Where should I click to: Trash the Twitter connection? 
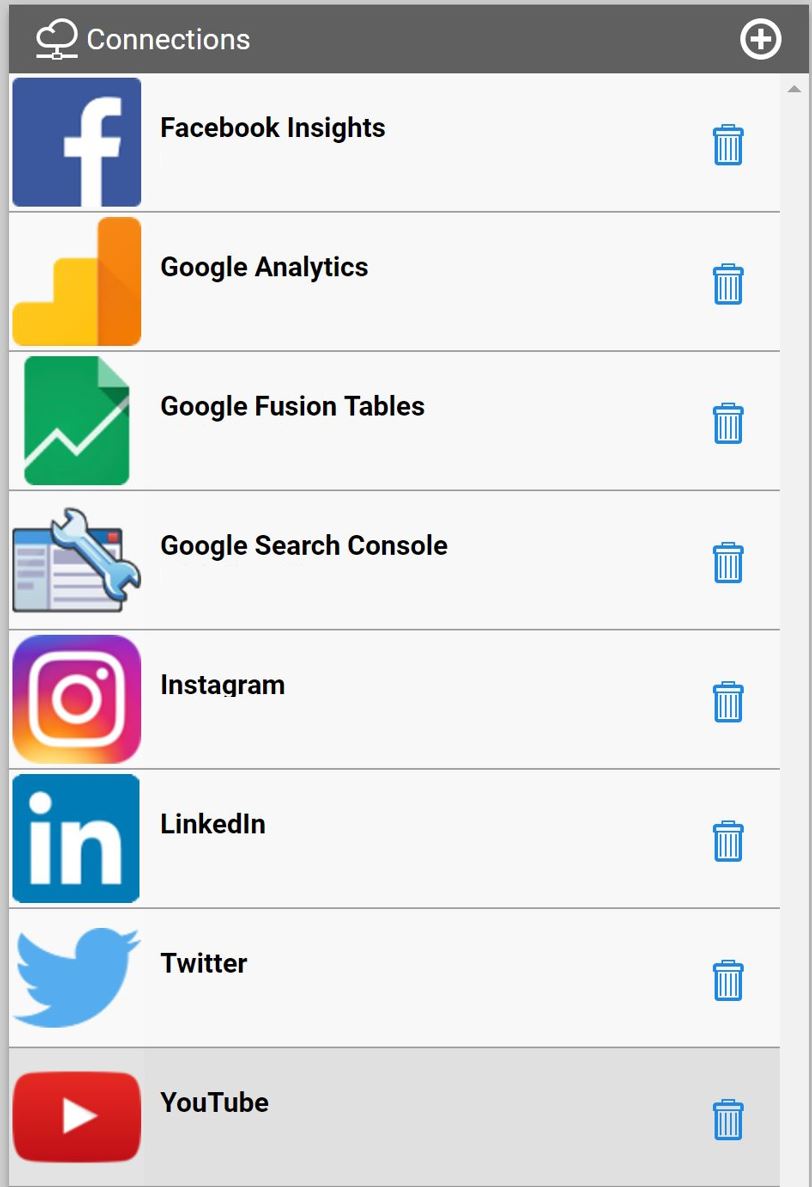(728, 980)
